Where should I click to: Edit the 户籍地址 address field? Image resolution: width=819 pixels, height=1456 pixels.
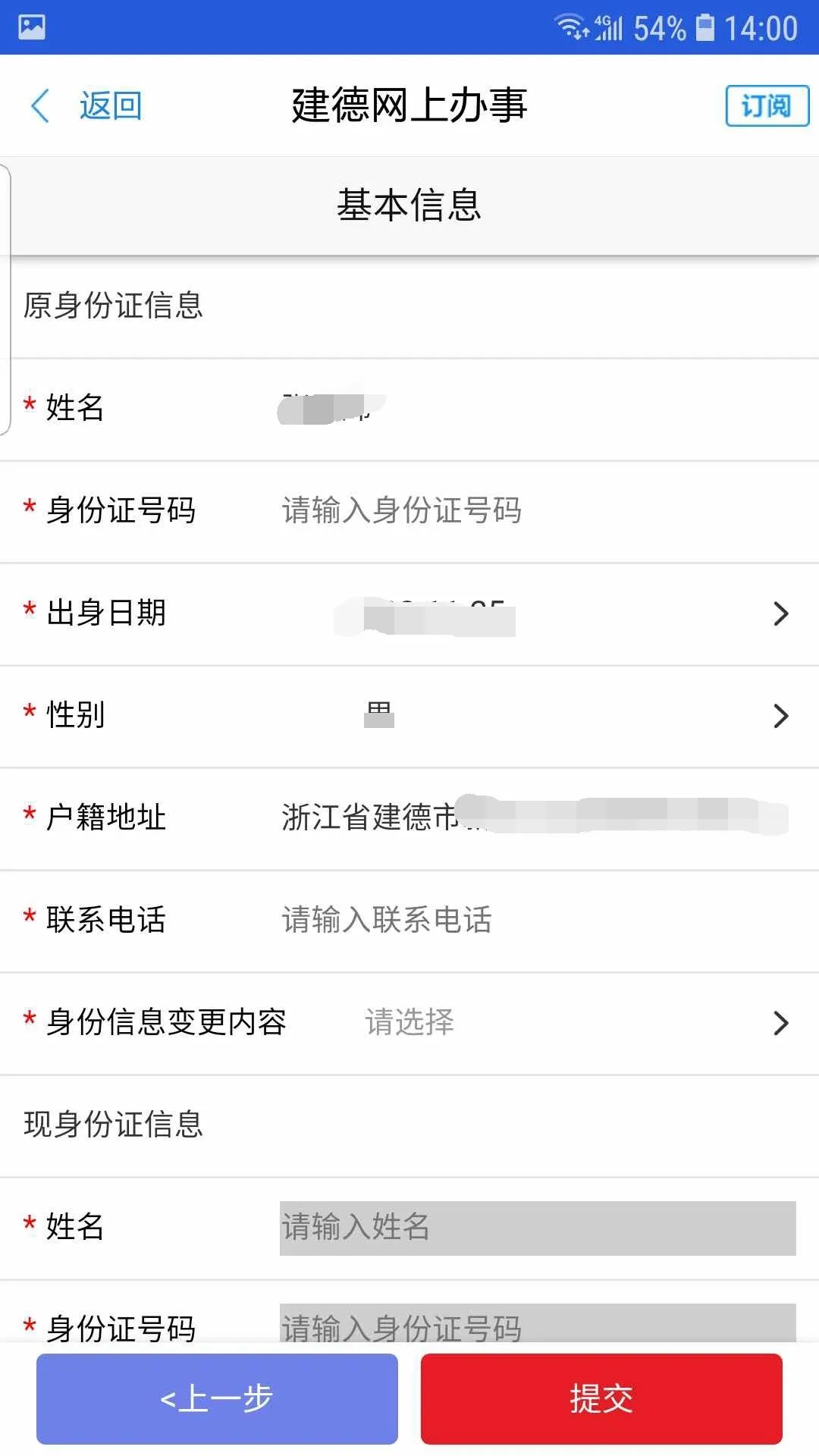coord(531,818)
